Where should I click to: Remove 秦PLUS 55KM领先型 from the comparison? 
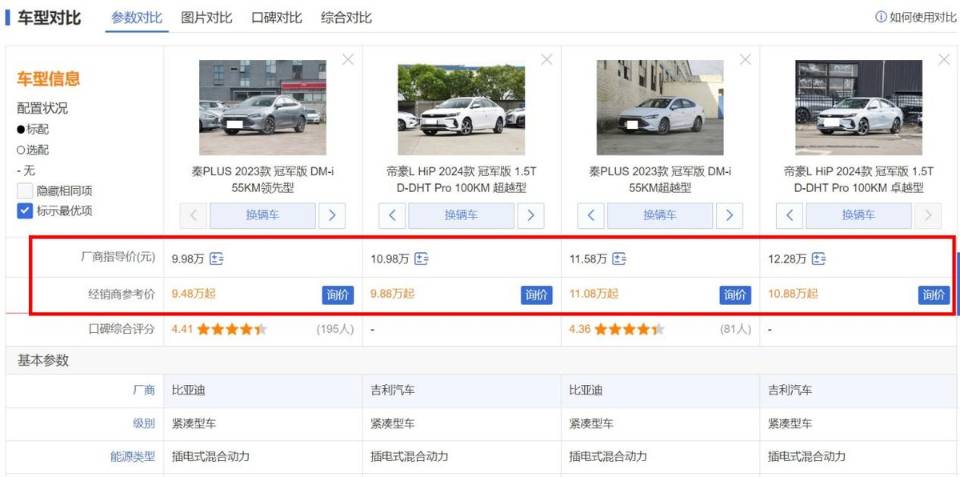[347, 60]
